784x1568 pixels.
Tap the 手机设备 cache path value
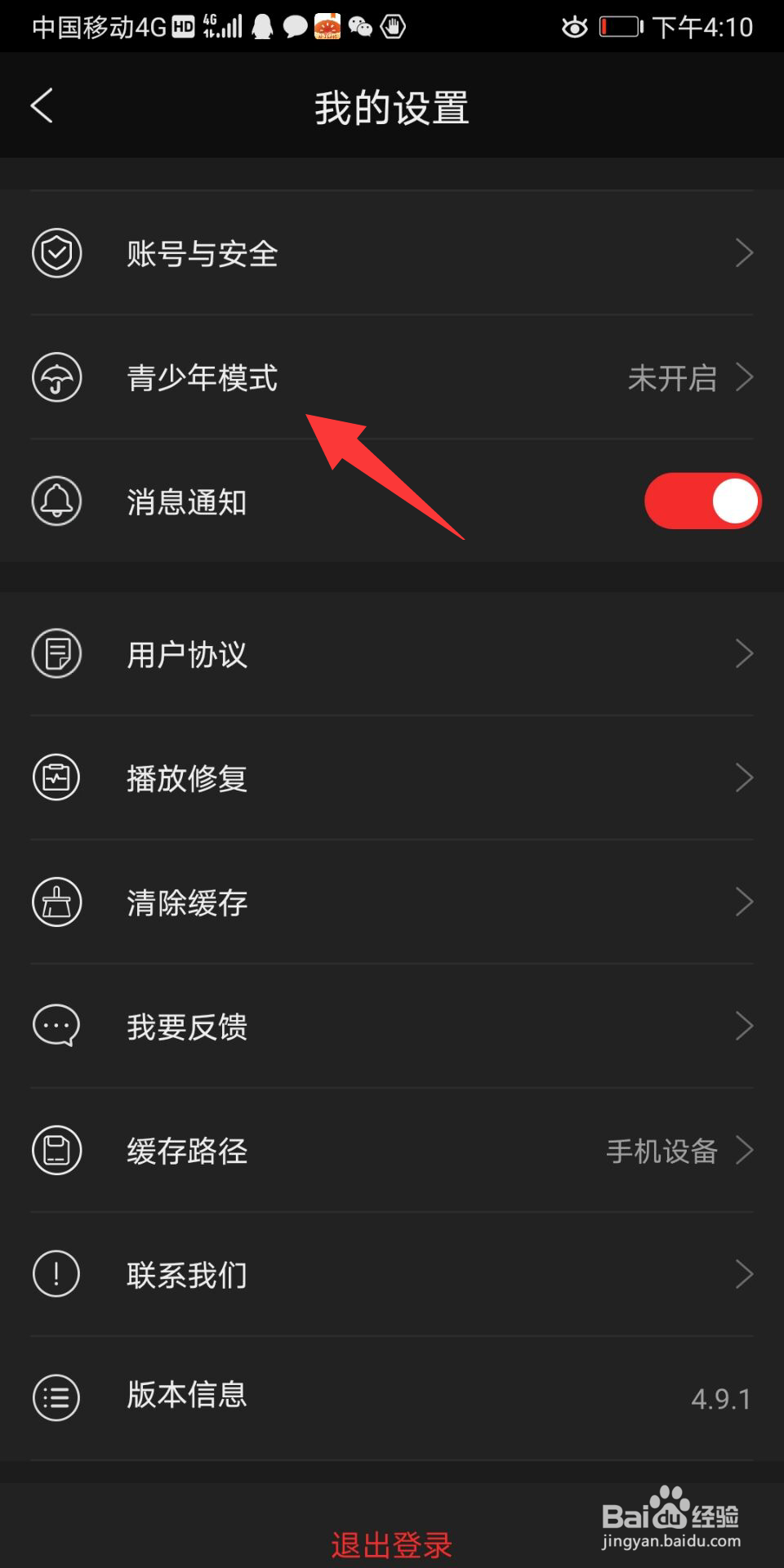(663, 1150)
